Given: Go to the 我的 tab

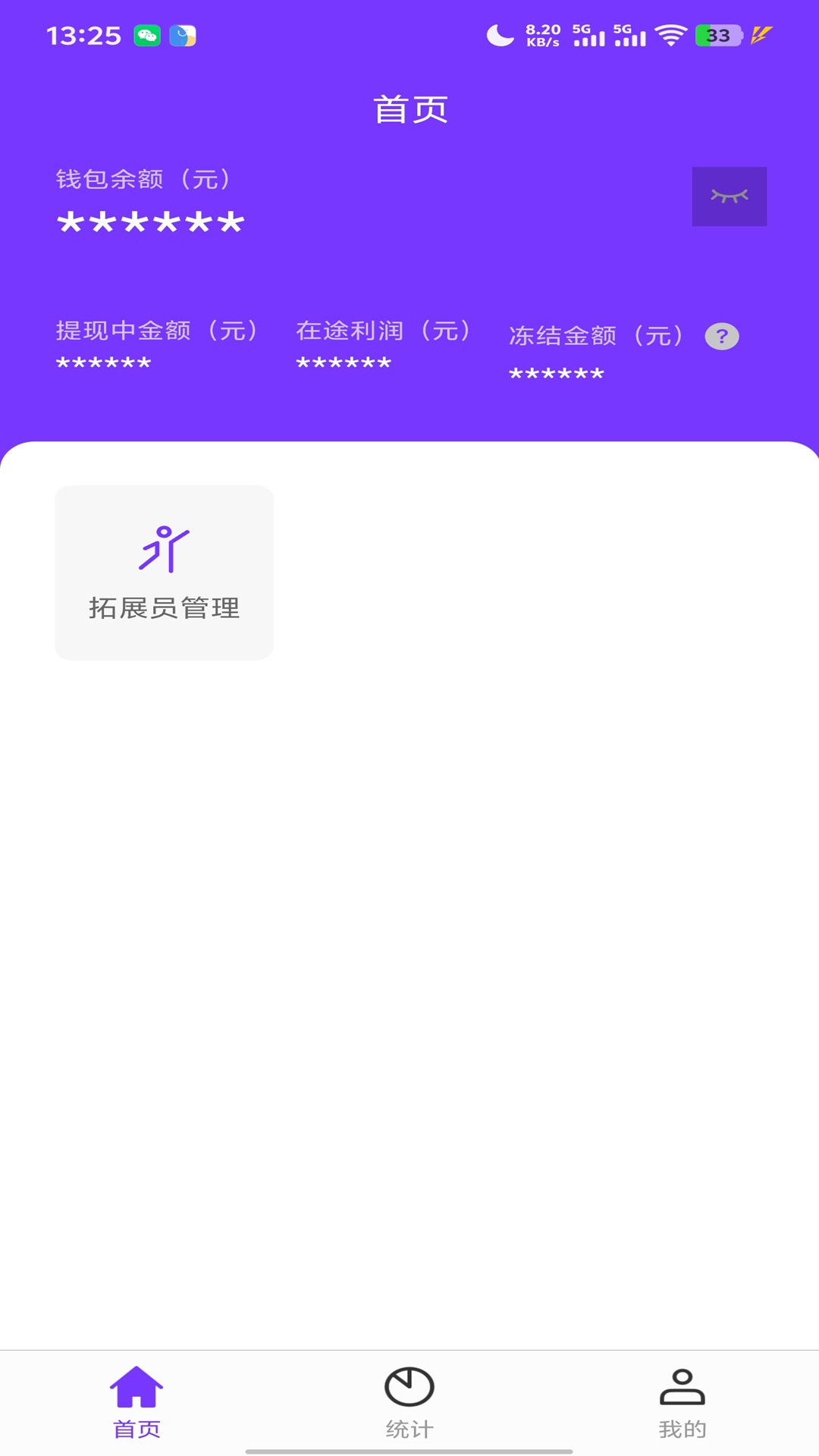Looking at the screenshot, I should point(682,1402).
